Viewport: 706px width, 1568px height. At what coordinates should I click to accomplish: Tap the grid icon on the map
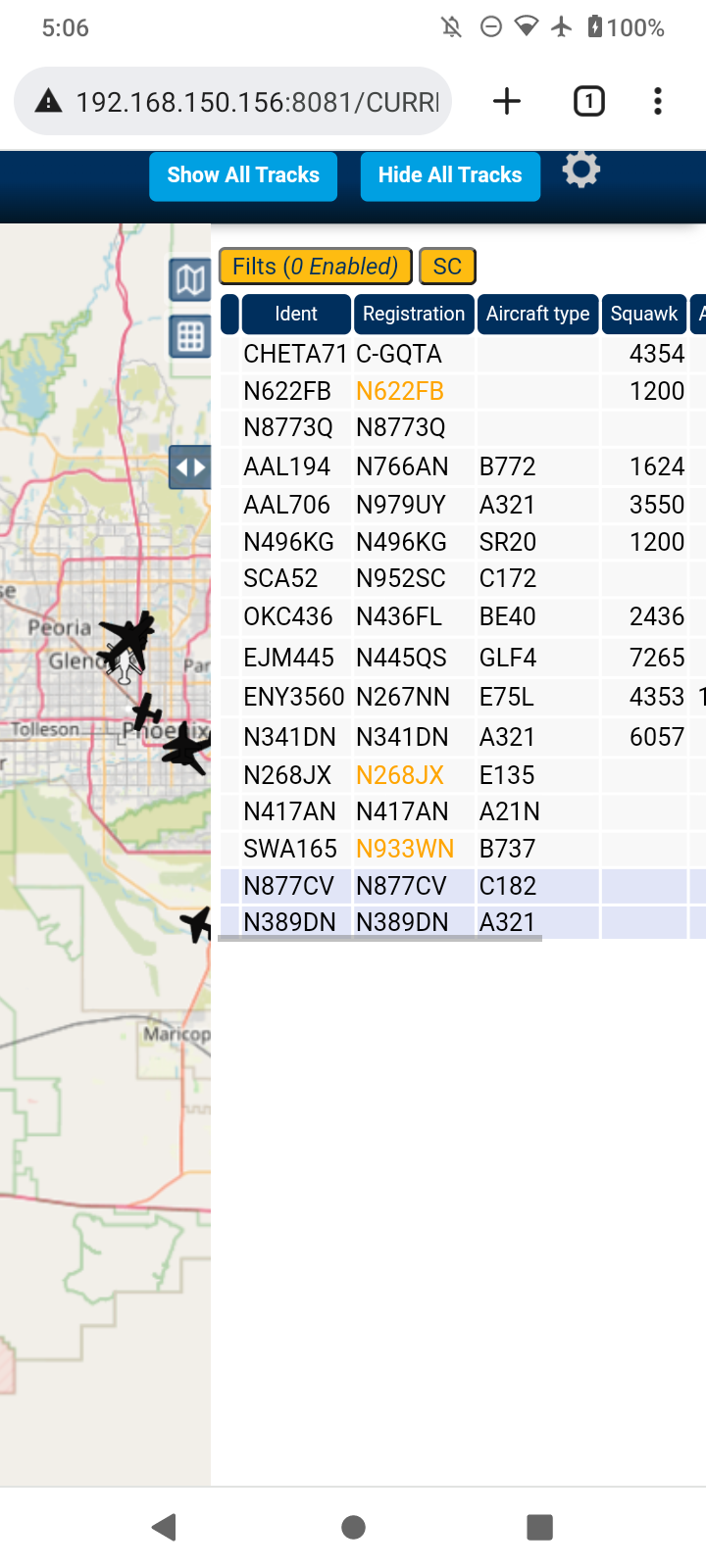click(x=190, y=337)
